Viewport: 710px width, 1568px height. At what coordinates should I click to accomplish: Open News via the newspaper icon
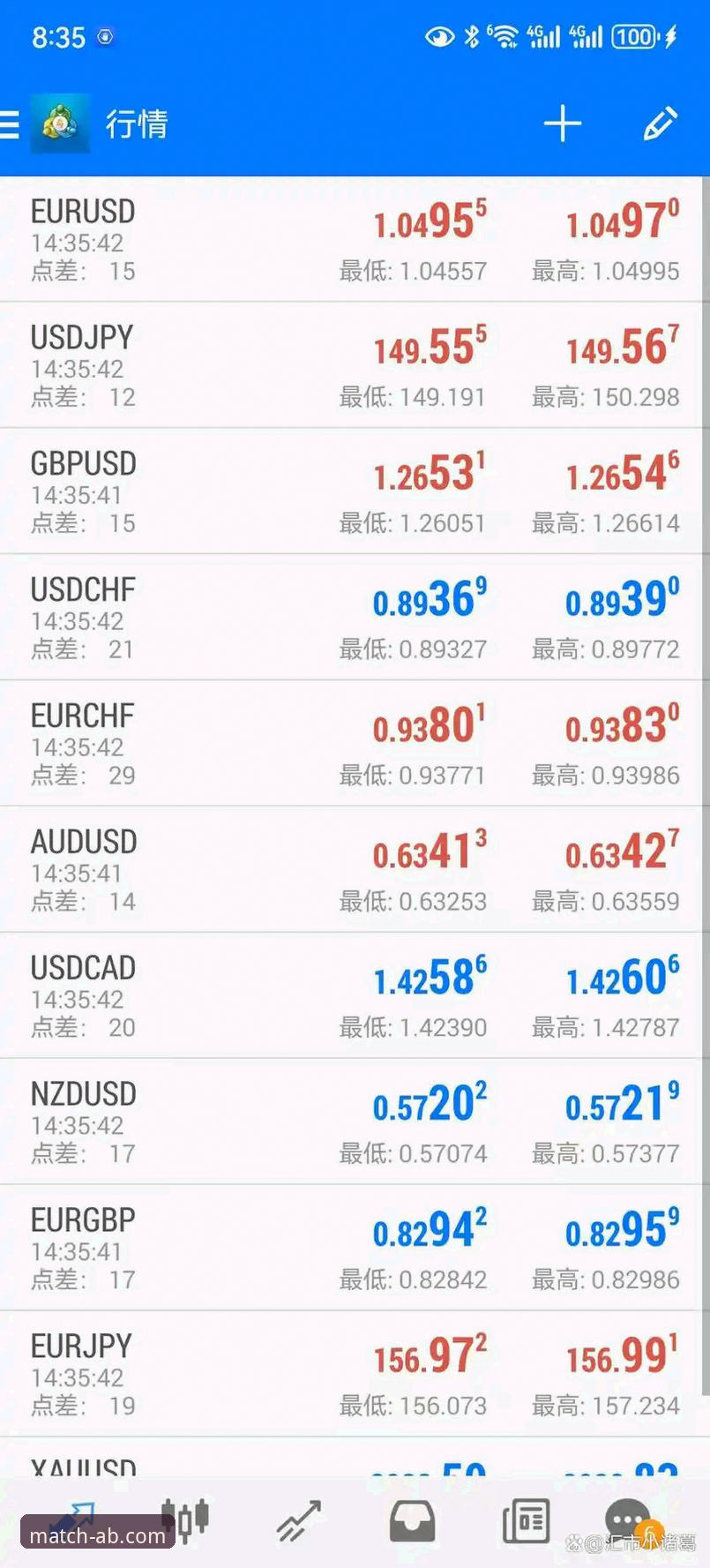(525, 1519)
